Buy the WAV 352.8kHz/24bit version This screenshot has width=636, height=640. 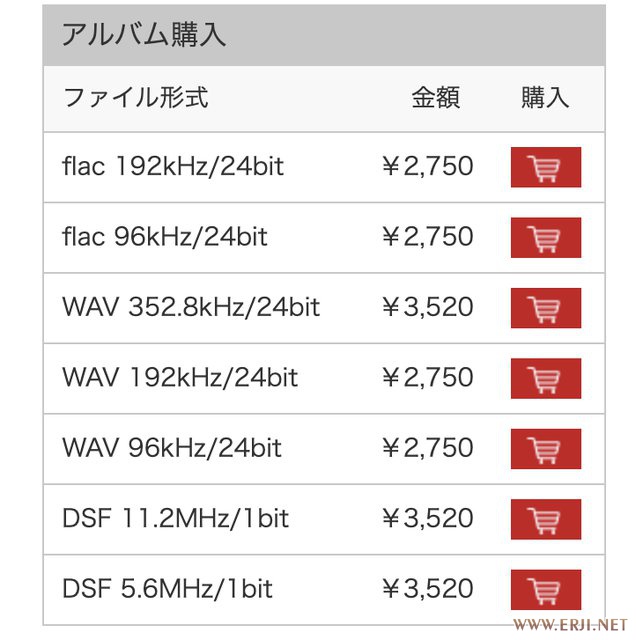[545, 308]
